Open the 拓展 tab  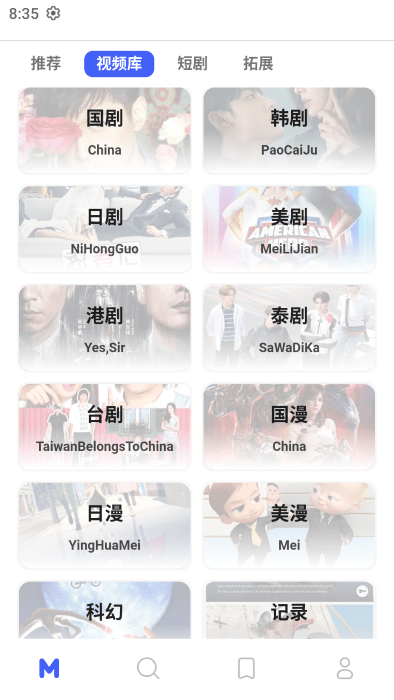coord(258,63)
